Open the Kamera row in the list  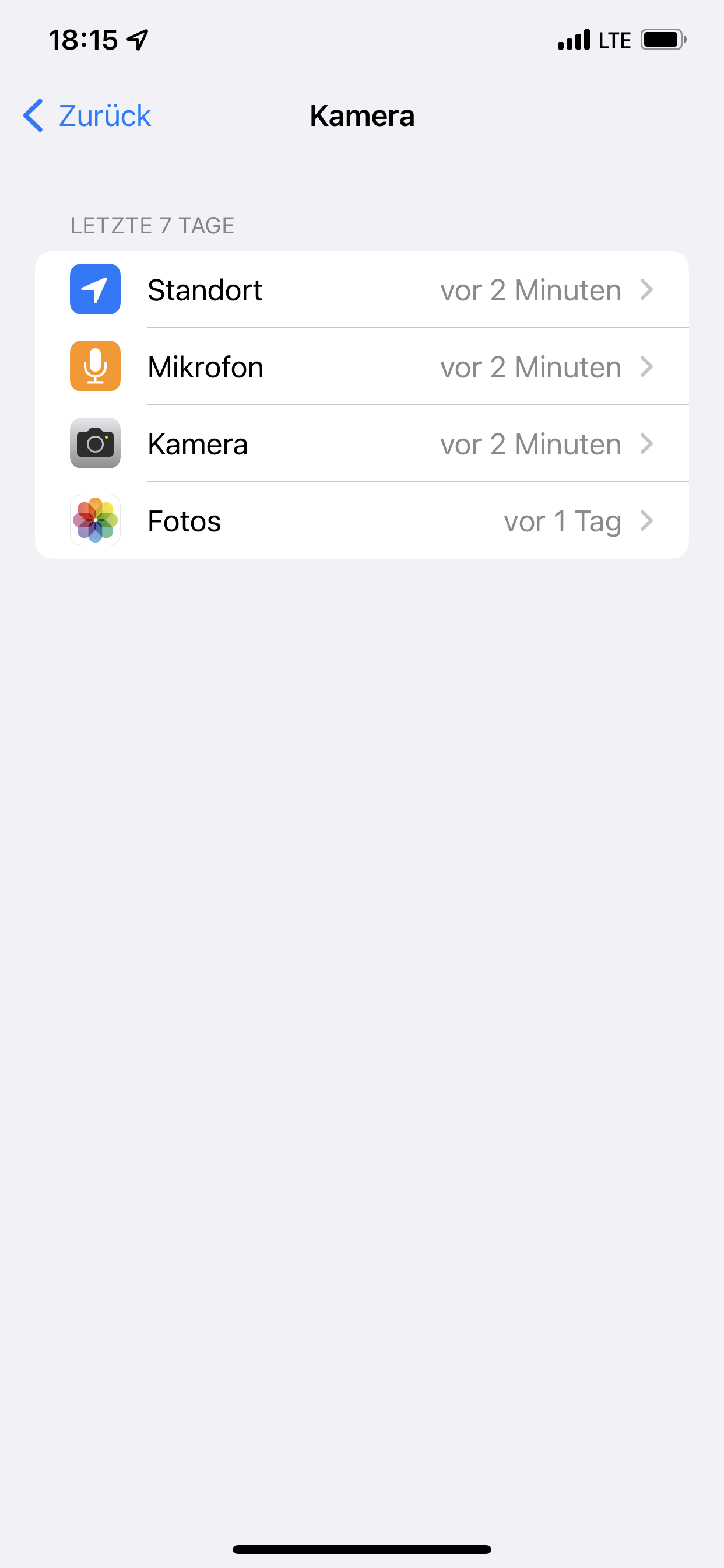click(361, 444)
